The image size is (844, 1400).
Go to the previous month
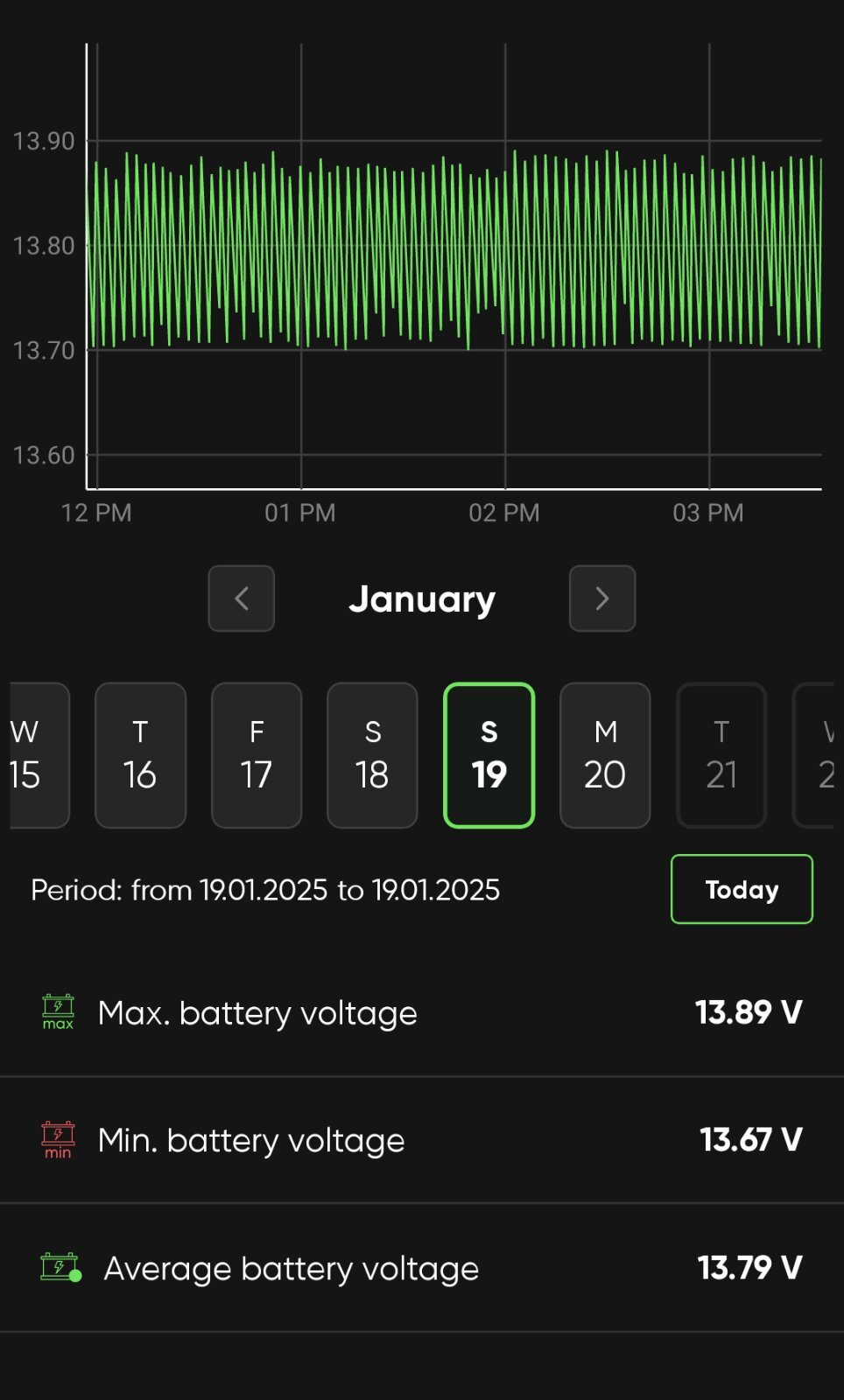coord(242,598)
